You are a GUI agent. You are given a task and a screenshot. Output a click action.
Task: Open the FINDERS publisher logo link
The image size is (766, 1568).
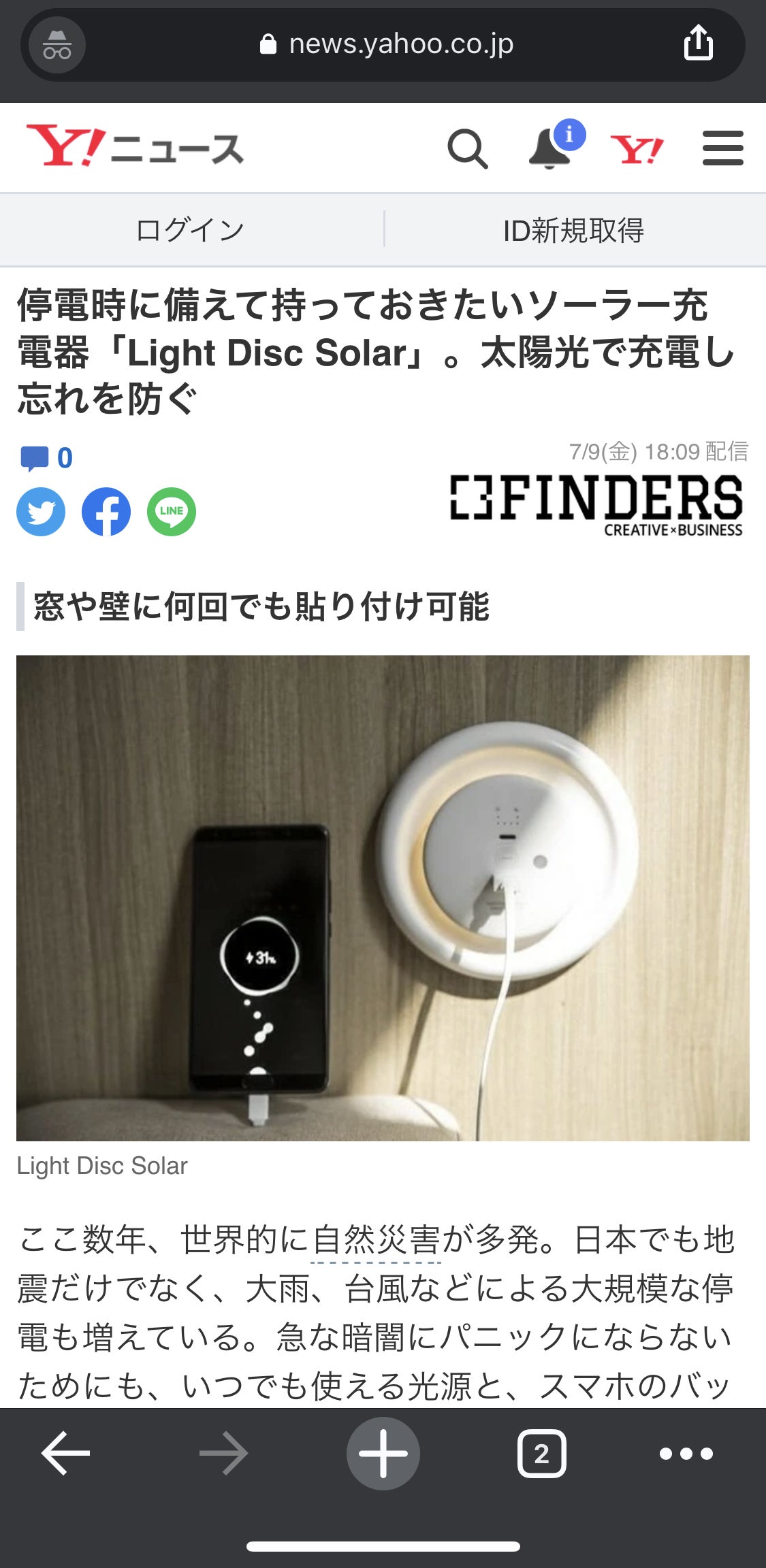pos(596,505)
